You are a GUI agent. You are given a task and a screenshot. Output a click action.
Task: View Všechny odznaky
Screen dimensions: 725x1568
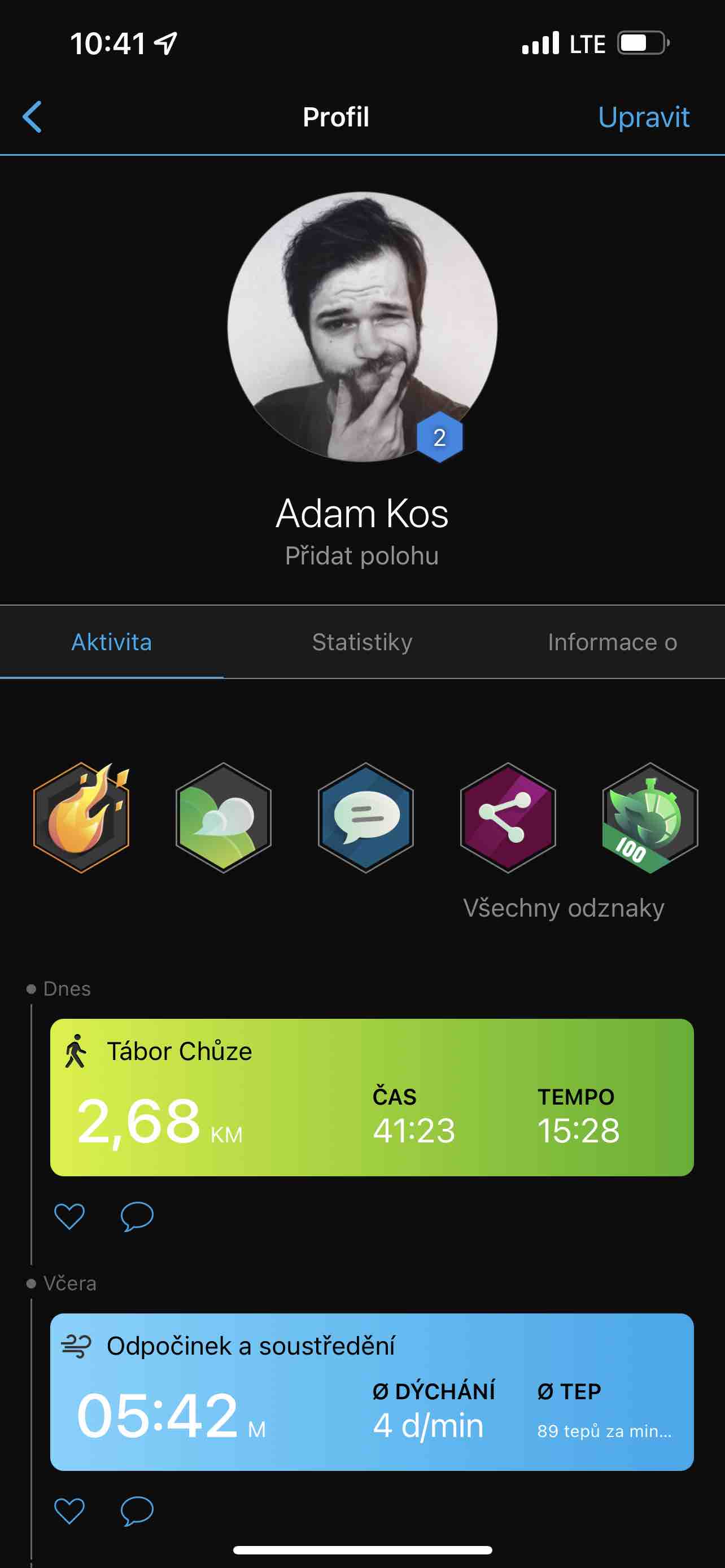(564, 908)
